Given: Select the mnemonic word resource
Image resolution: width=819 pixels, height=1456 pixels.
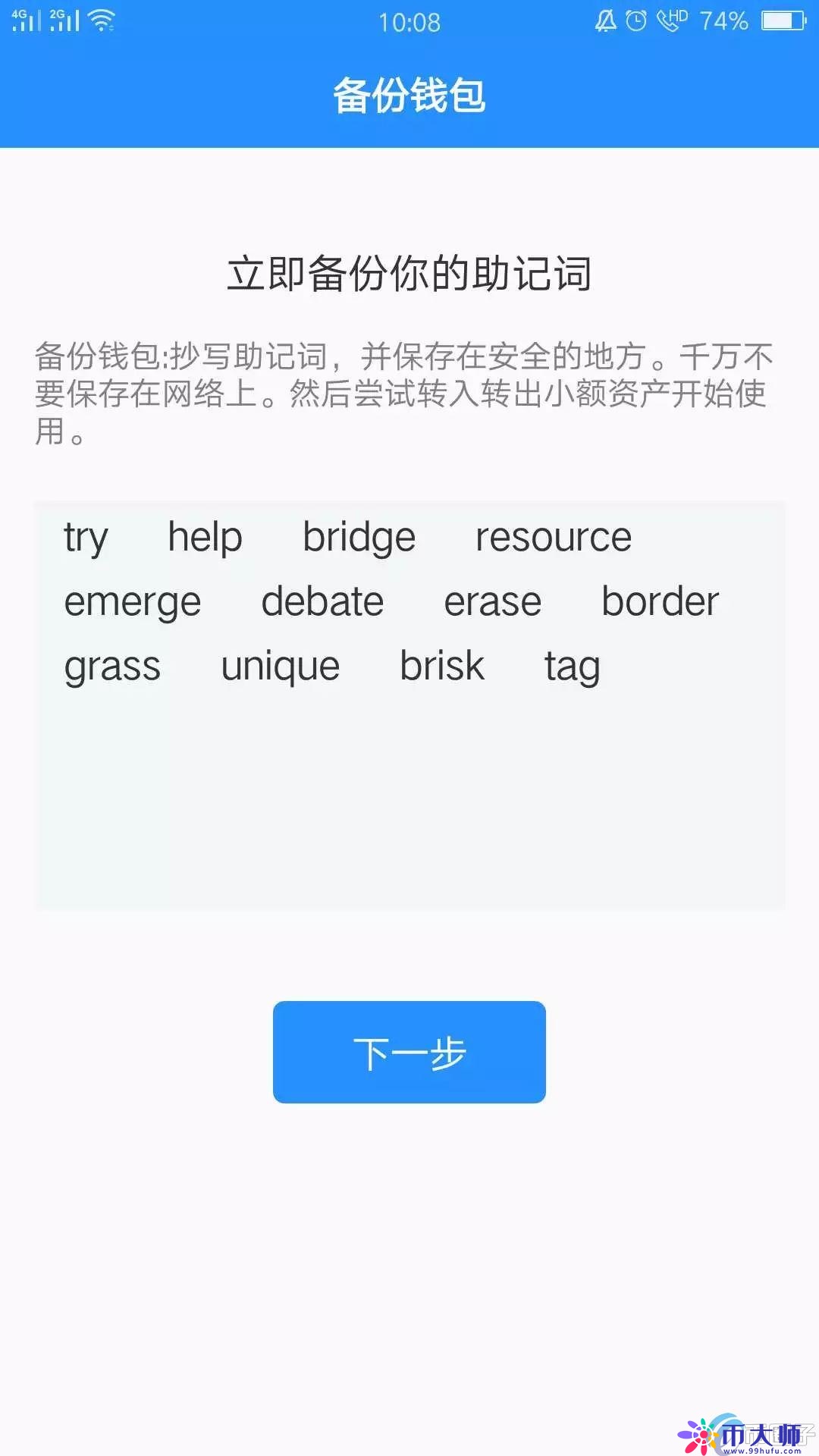Looking at the screenshot, I should [553, 536].
